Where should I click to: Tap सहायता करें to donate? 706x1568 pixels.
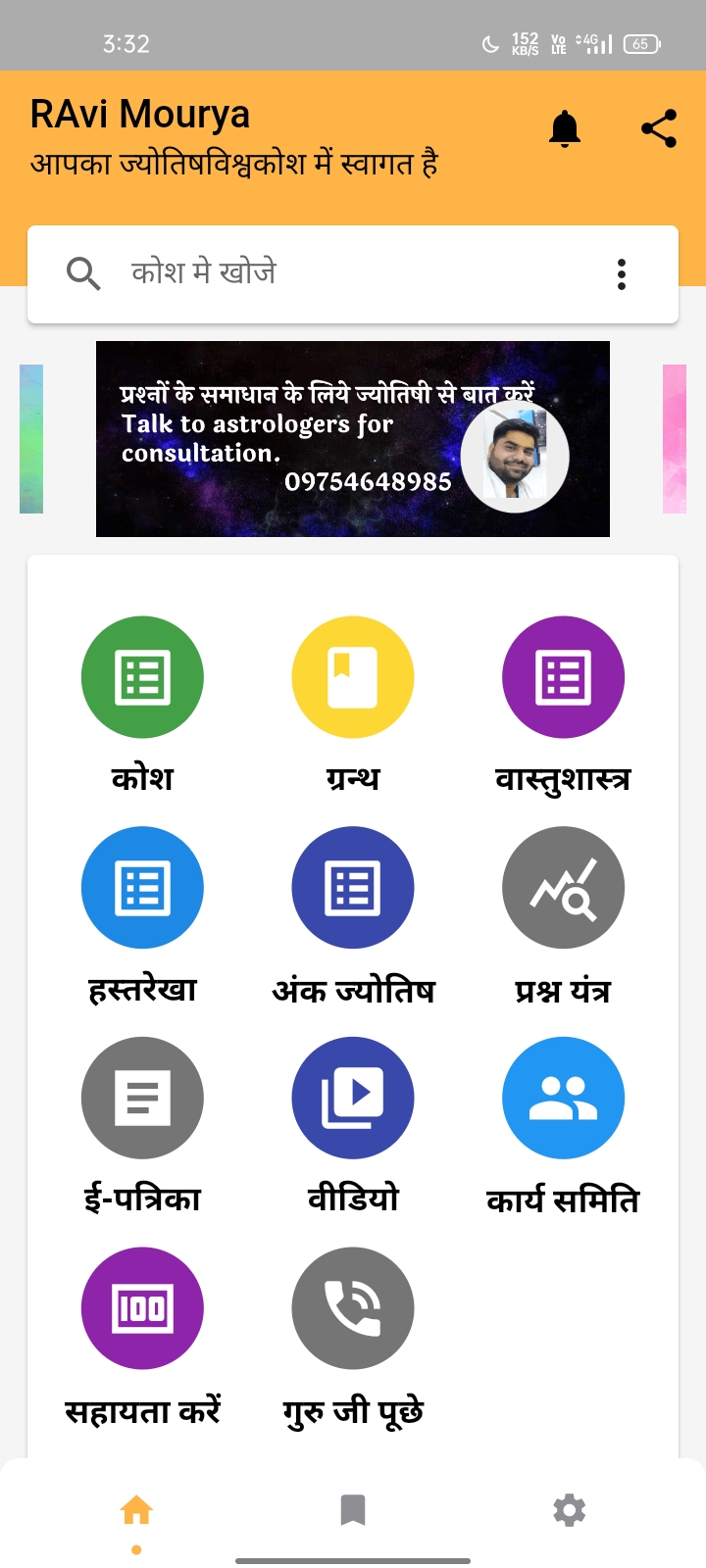[142, 1308]
